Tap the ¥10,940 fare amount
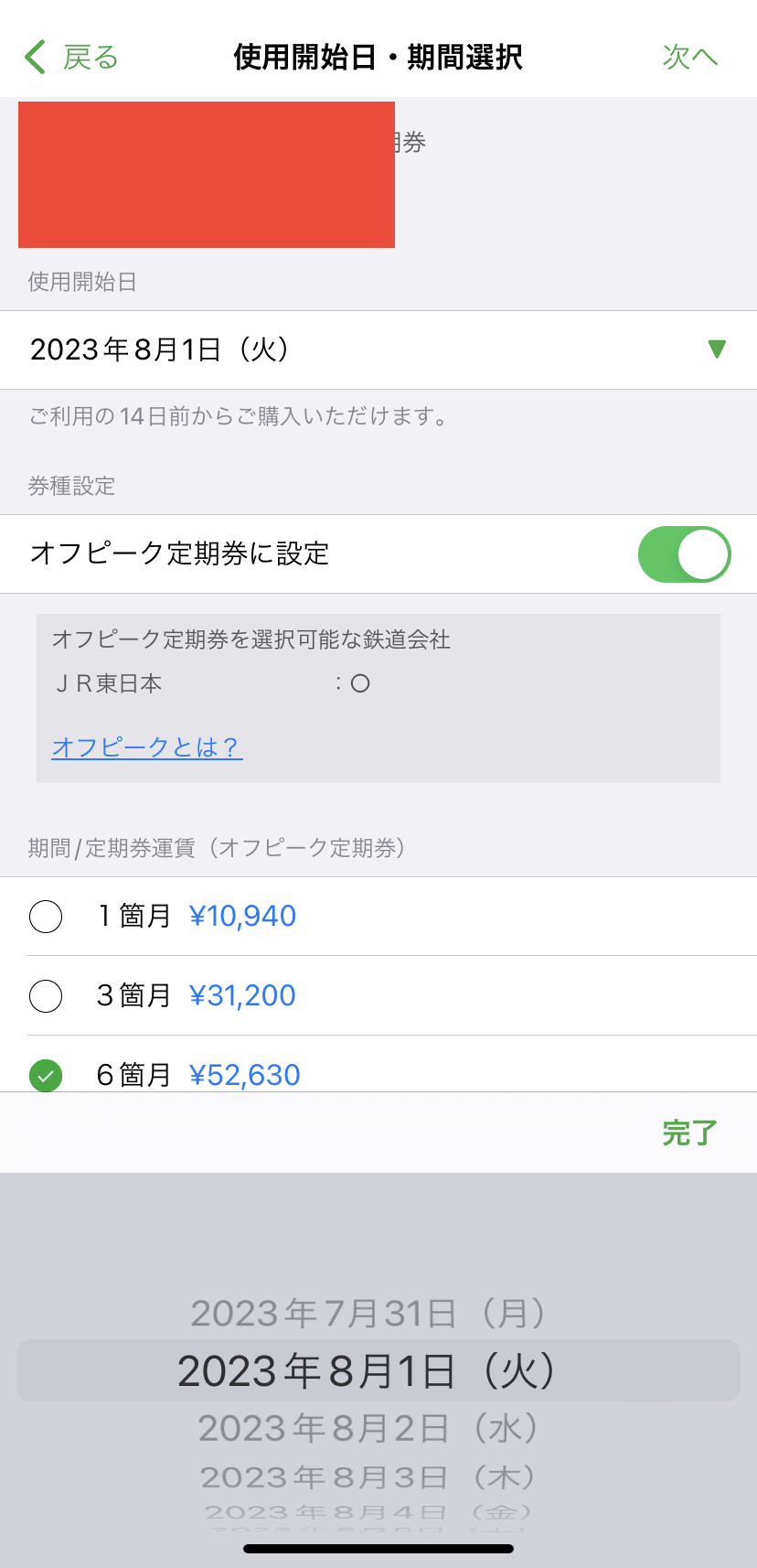The height and width of the screenshot is (1568, 757). 242,916
